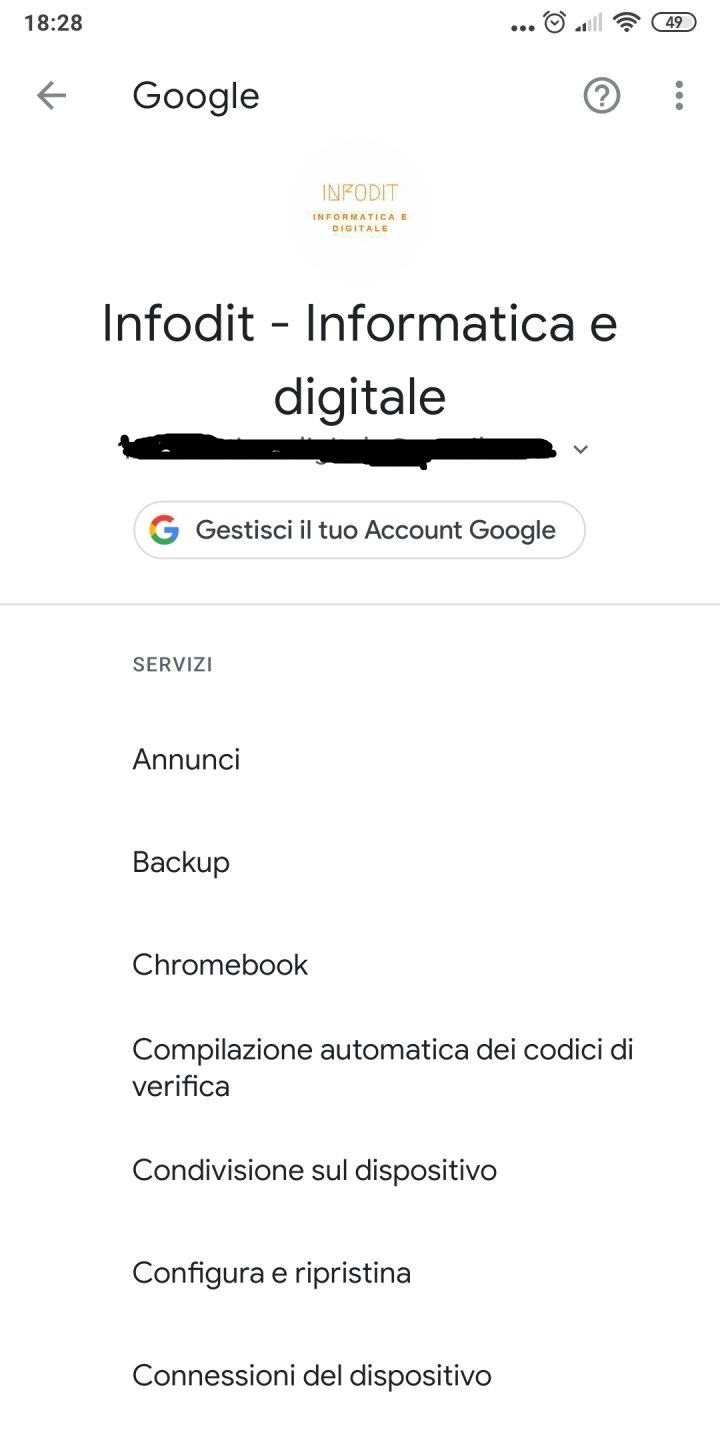
Task: Expand the account switcher chevron
Action: [581, 450]
